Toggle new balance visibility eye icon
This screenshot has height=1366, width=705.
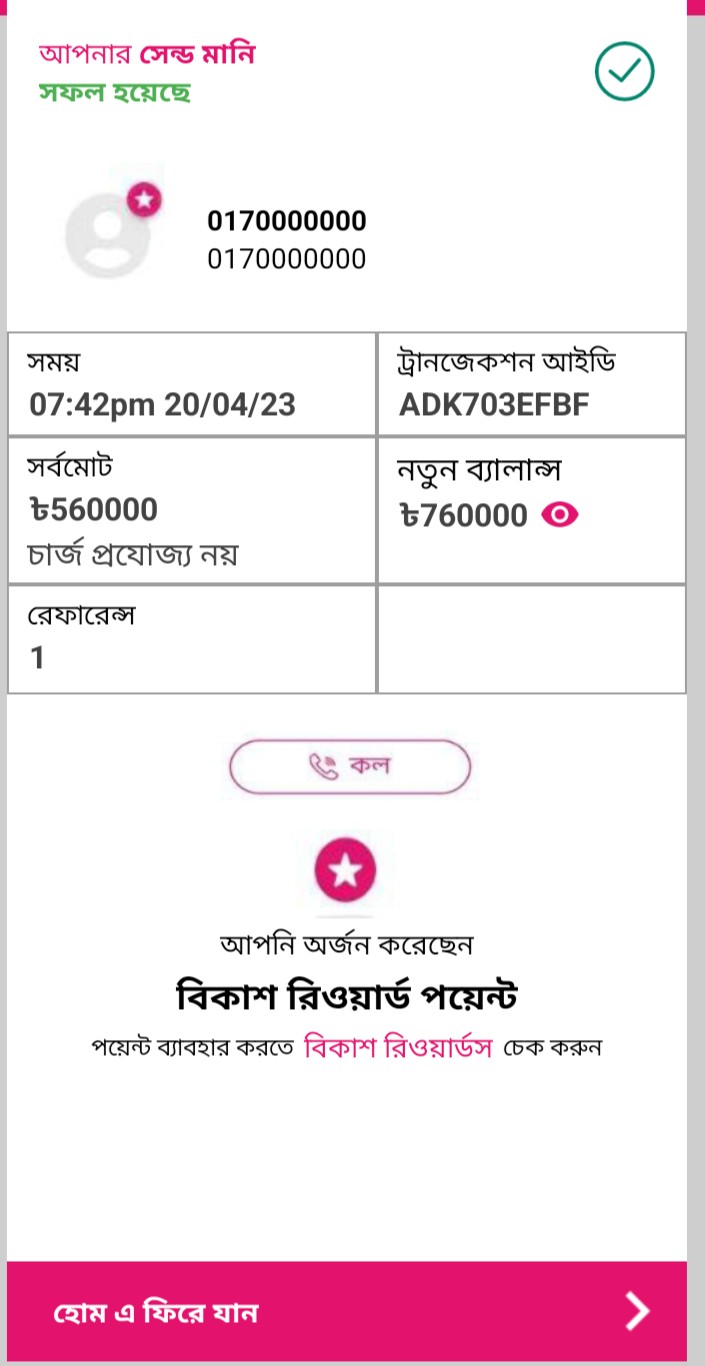pos(560,515)
